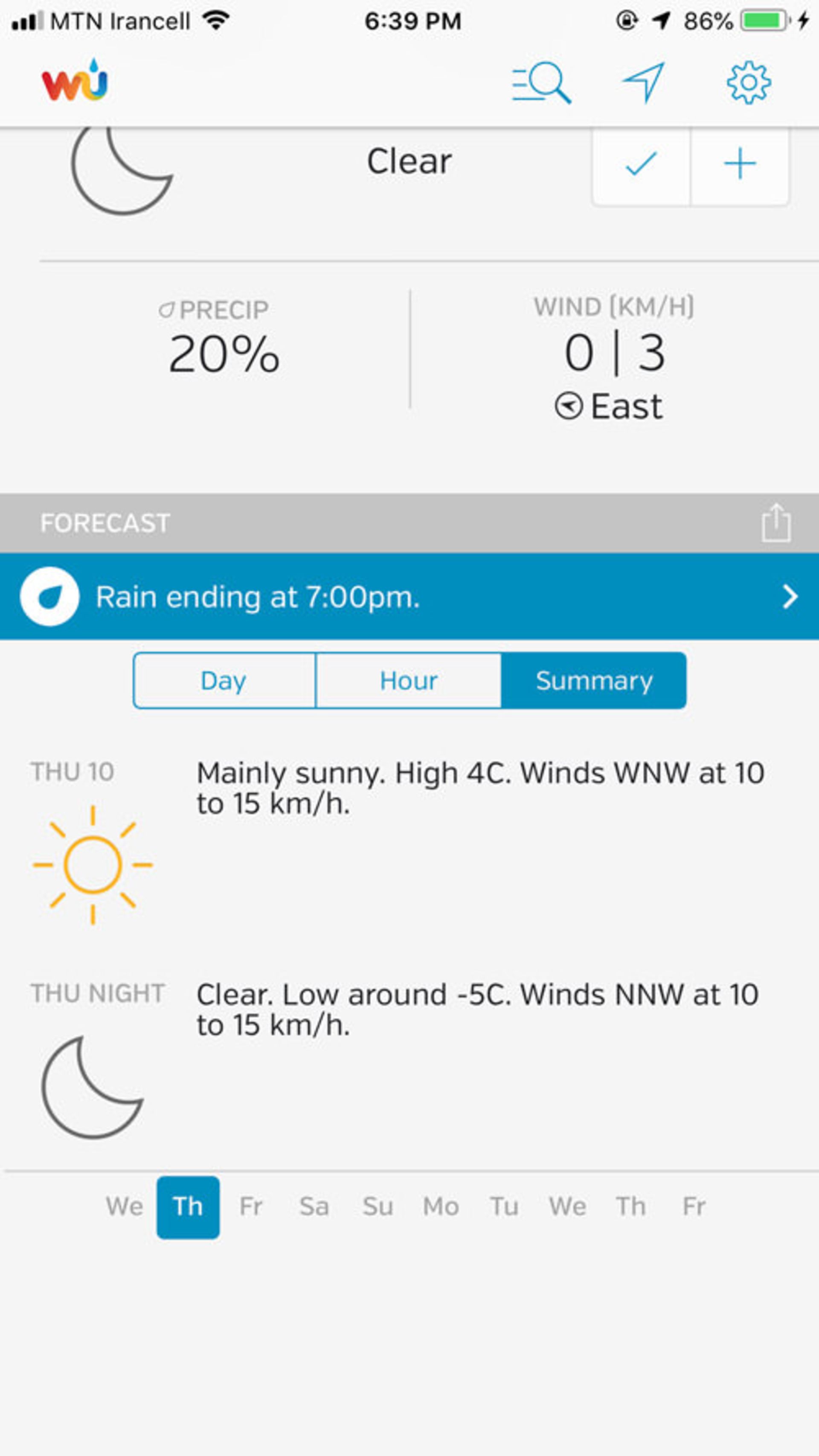Open the Hour forecast view
Viewport: 819px width, 1456px height.
tap(409, 680)
